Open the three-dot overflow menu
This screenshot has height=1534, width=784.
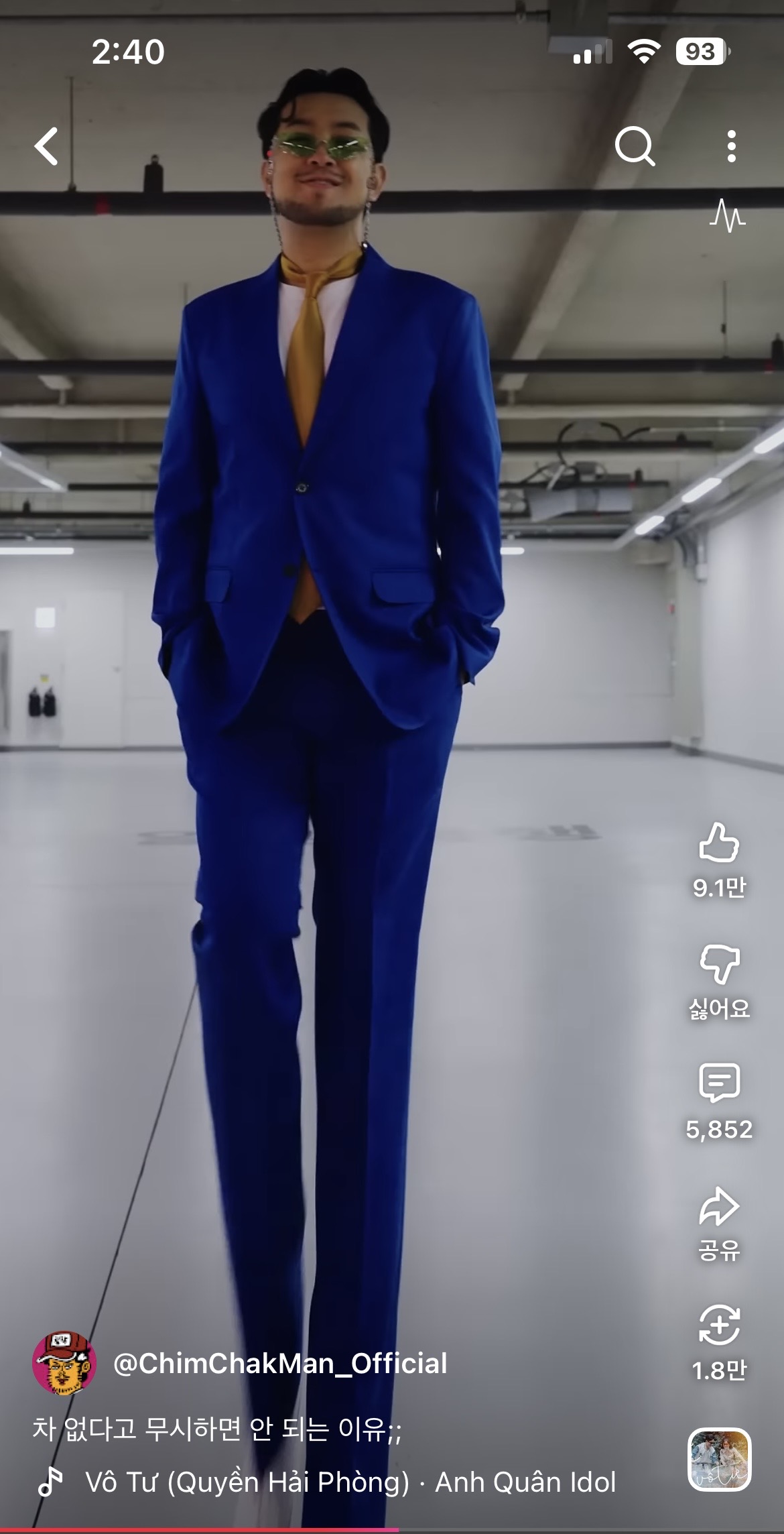732,145
